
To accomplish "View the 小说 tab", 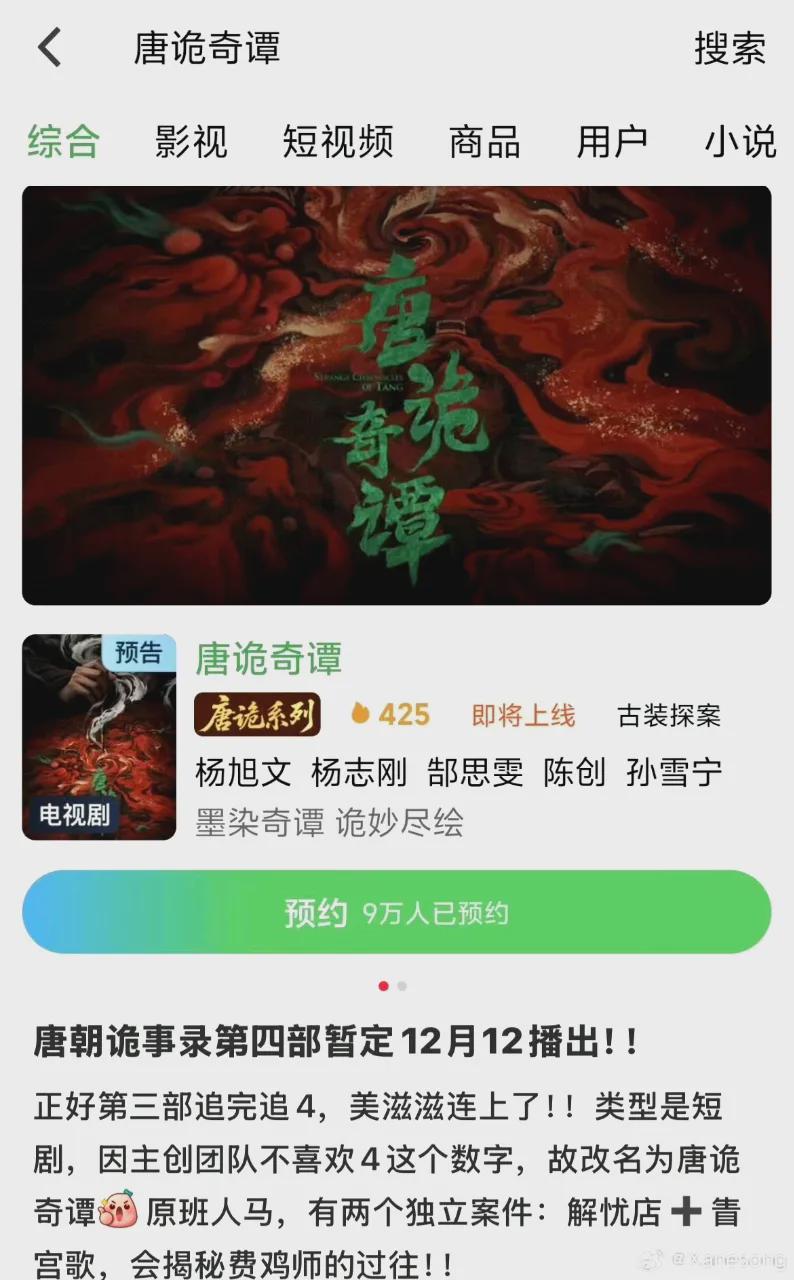I will click(x=740, y=141).
